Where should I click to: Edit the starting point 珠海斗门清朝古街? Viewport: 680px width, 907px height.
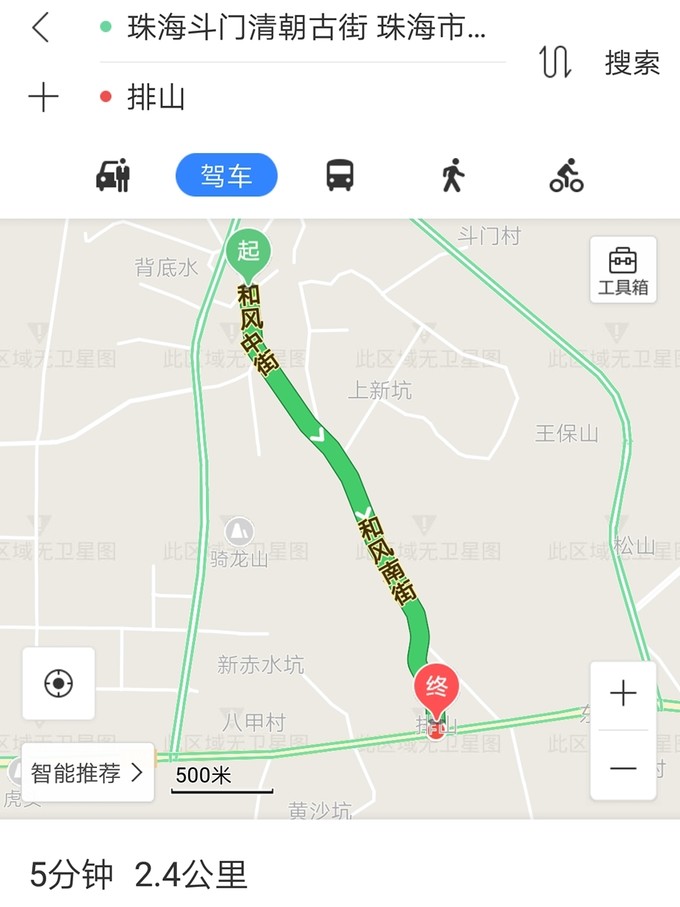[305, 28]
